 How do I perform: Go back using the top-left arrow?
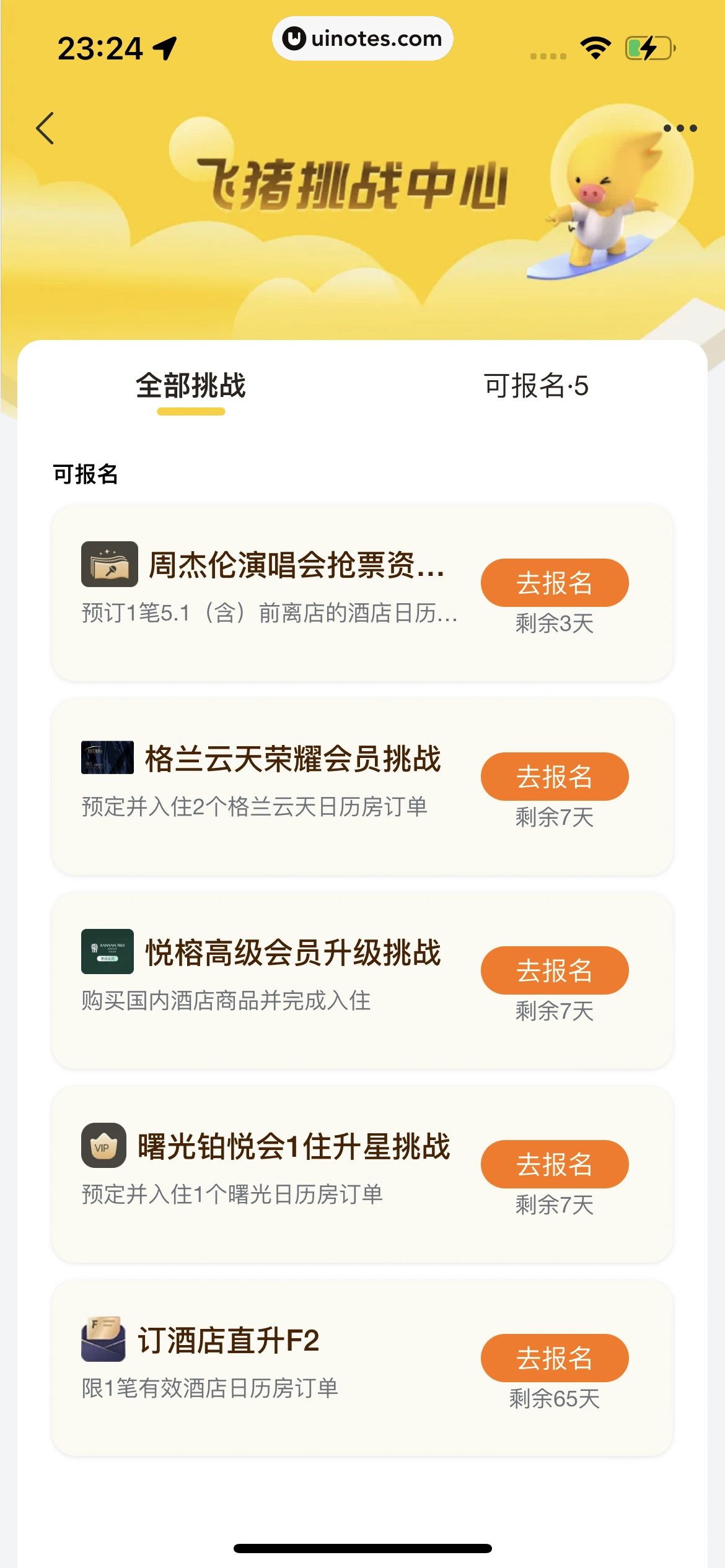[45, 129]
